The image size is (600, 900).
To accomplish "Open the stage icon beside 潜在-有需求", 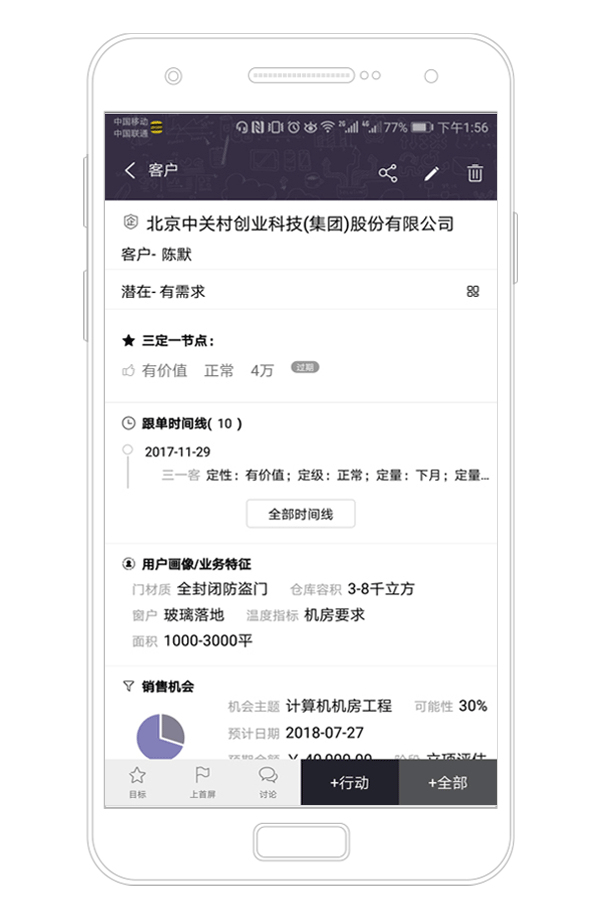I will click(473, 292).
